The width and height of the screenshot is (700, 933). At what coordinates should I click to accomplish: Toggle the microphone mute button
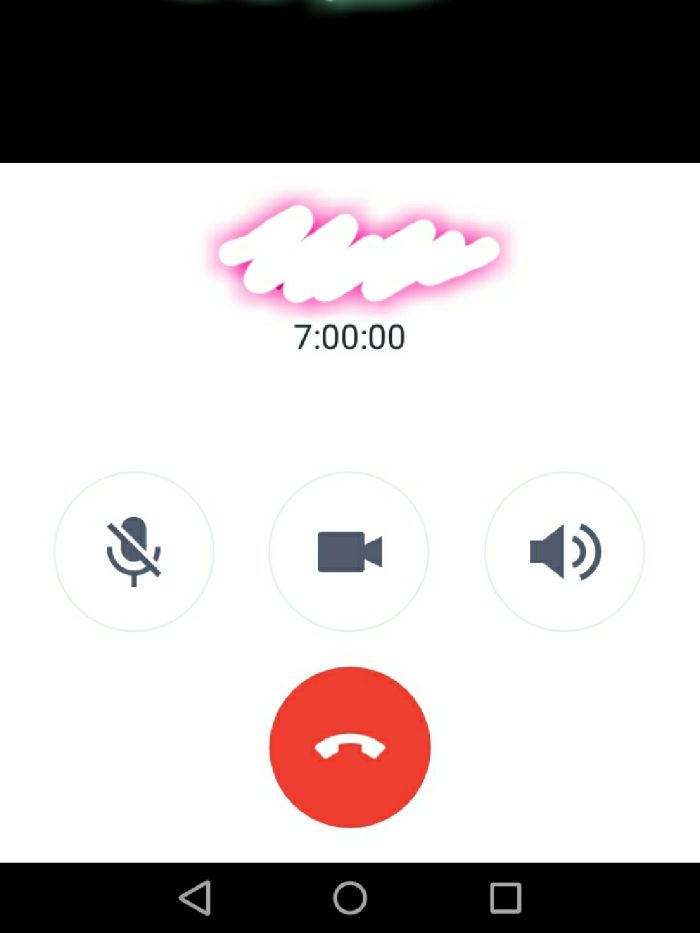point(134,551)
